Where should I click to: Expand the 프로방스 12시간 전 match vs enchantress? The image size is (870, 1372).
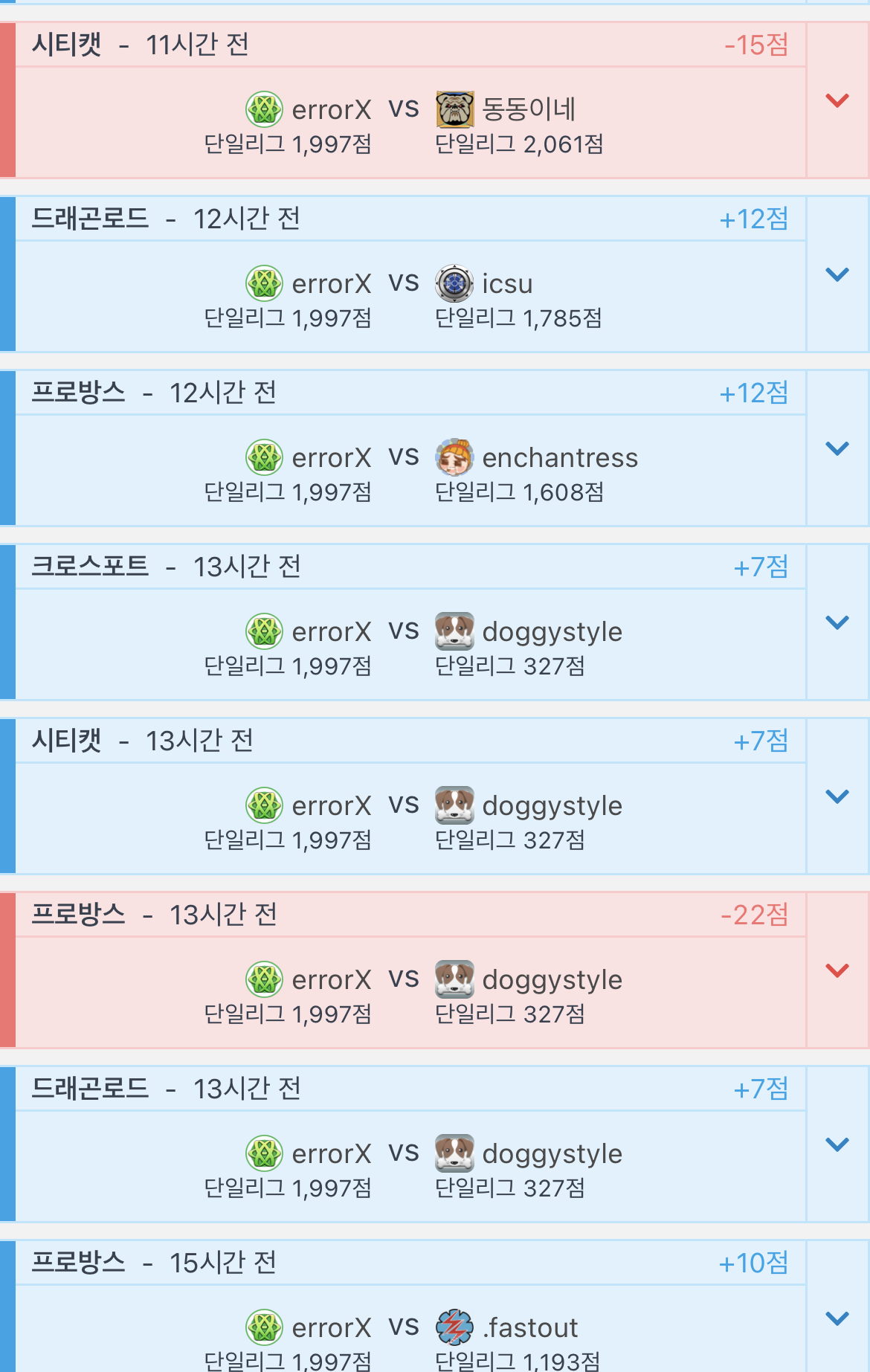click(x=837, y=448)
